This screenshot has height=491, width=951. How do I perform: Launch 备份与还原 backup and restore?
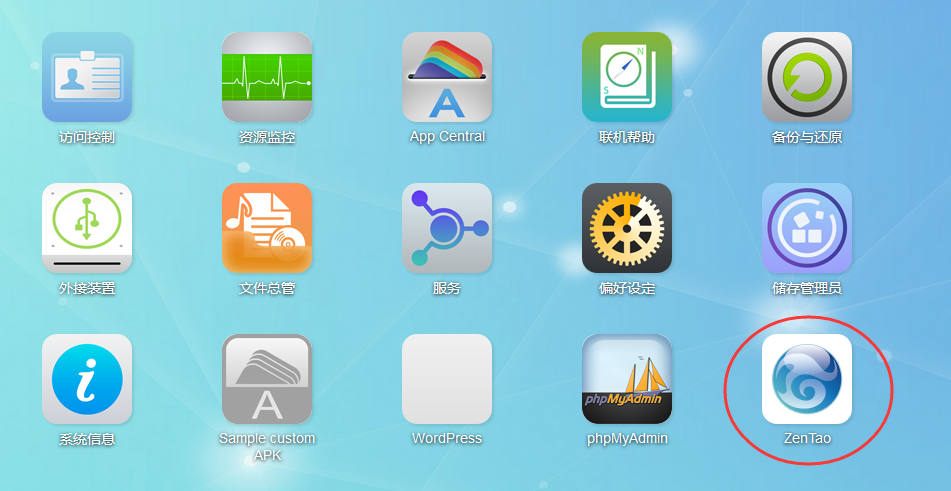807,77
